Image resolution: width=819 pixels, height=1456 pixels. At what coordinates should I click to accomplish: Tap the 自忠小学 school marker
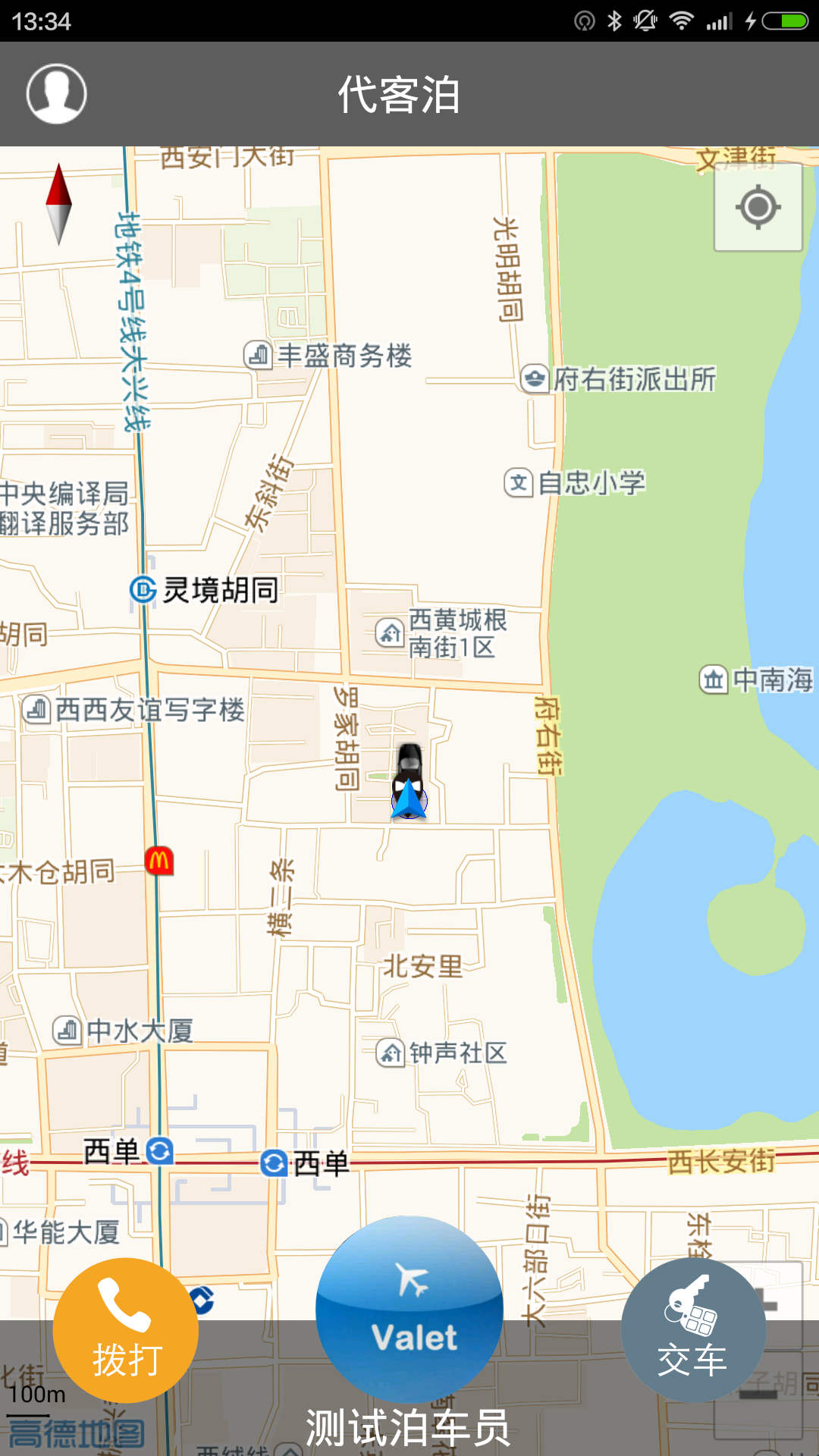(518, 481)
